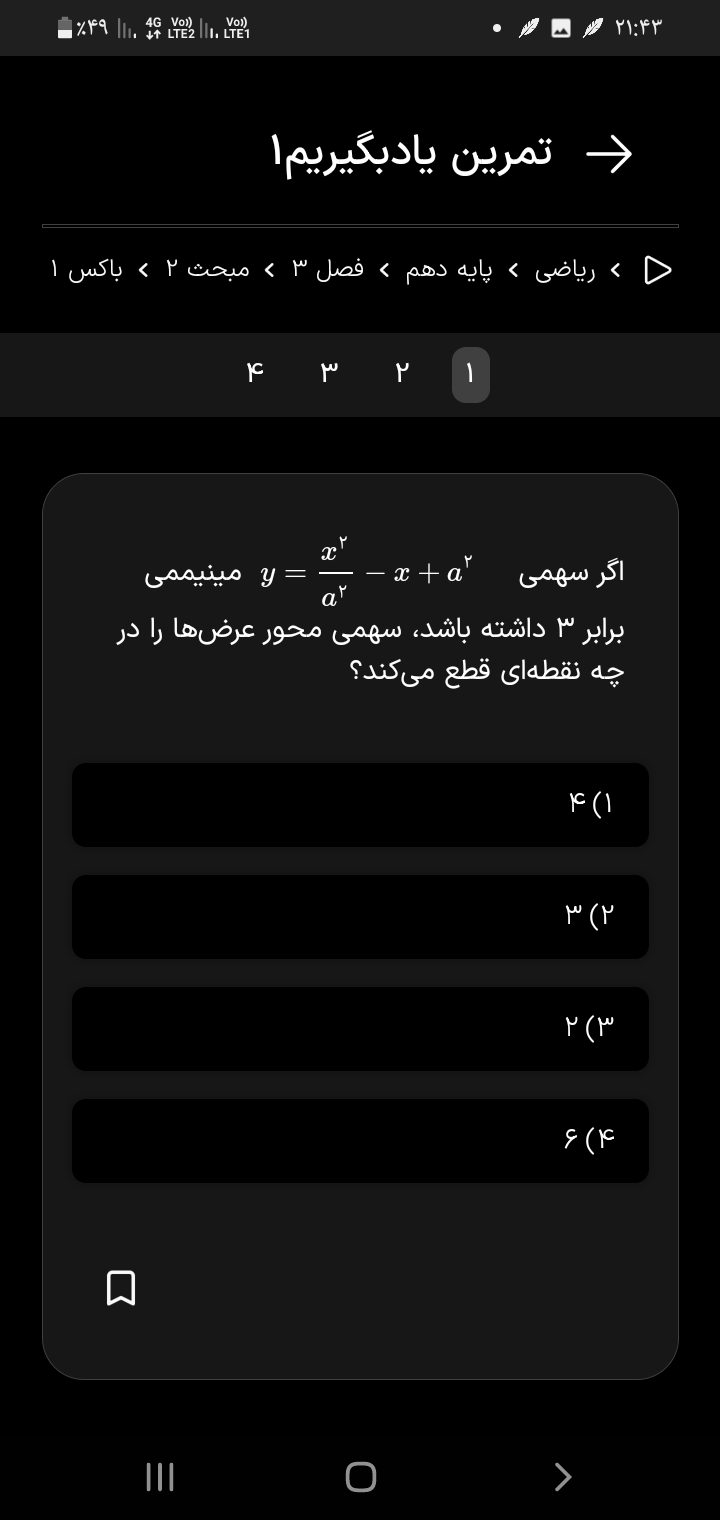Bookmark this question
The width and height of the screenshot is (720, 1520).
point(121,1287)
